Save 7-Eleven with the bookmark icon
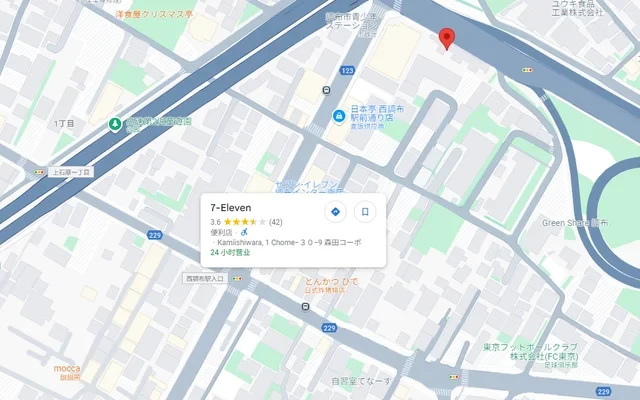The width and height of the screenshot is (640, 400). pyautogui.click(x=366, y=212)
